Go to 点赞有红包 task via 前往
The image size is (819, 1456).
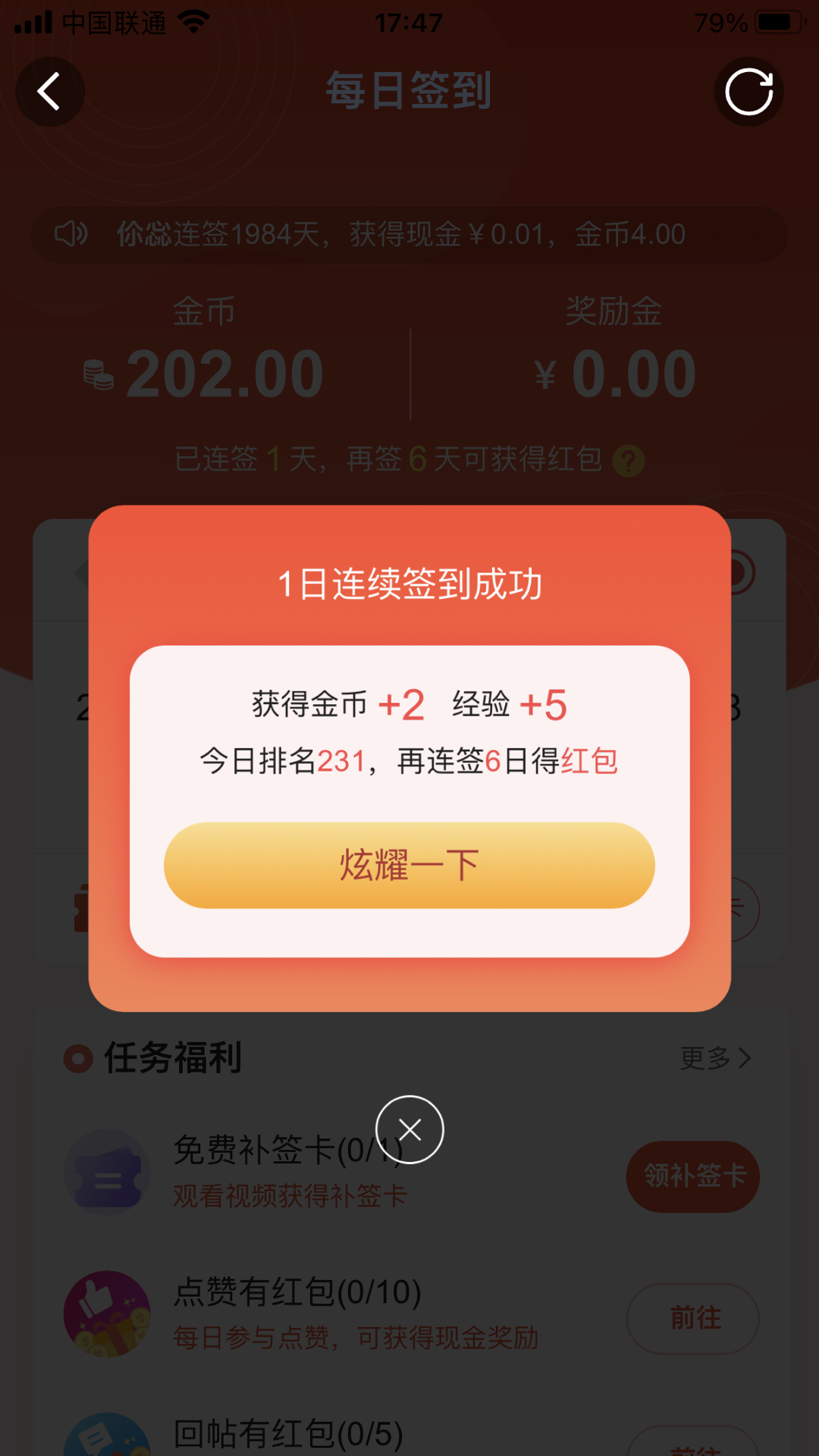click(x=692, y=1318)
